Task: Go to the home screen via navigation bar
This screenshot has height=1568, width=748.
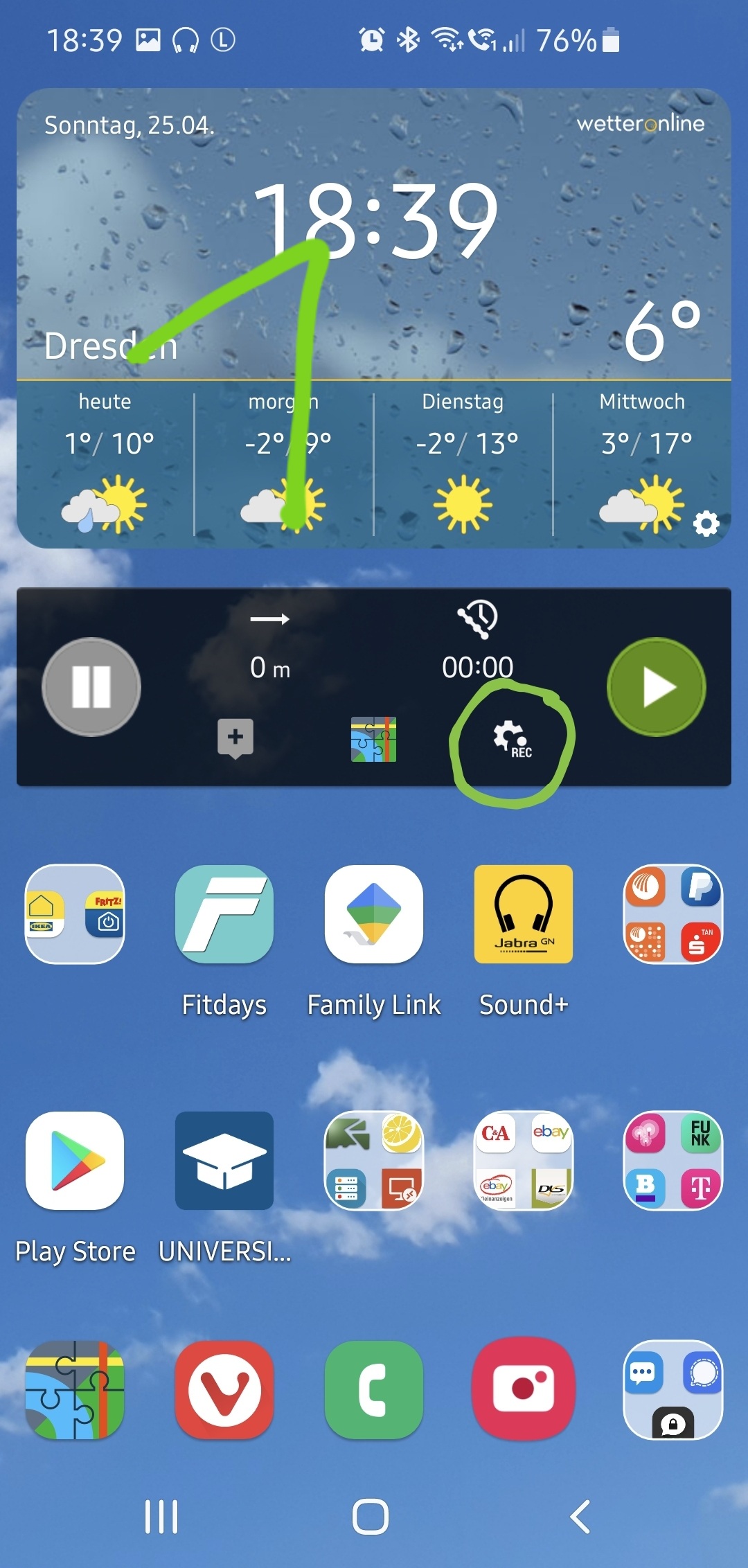Action: [371, 1517]
